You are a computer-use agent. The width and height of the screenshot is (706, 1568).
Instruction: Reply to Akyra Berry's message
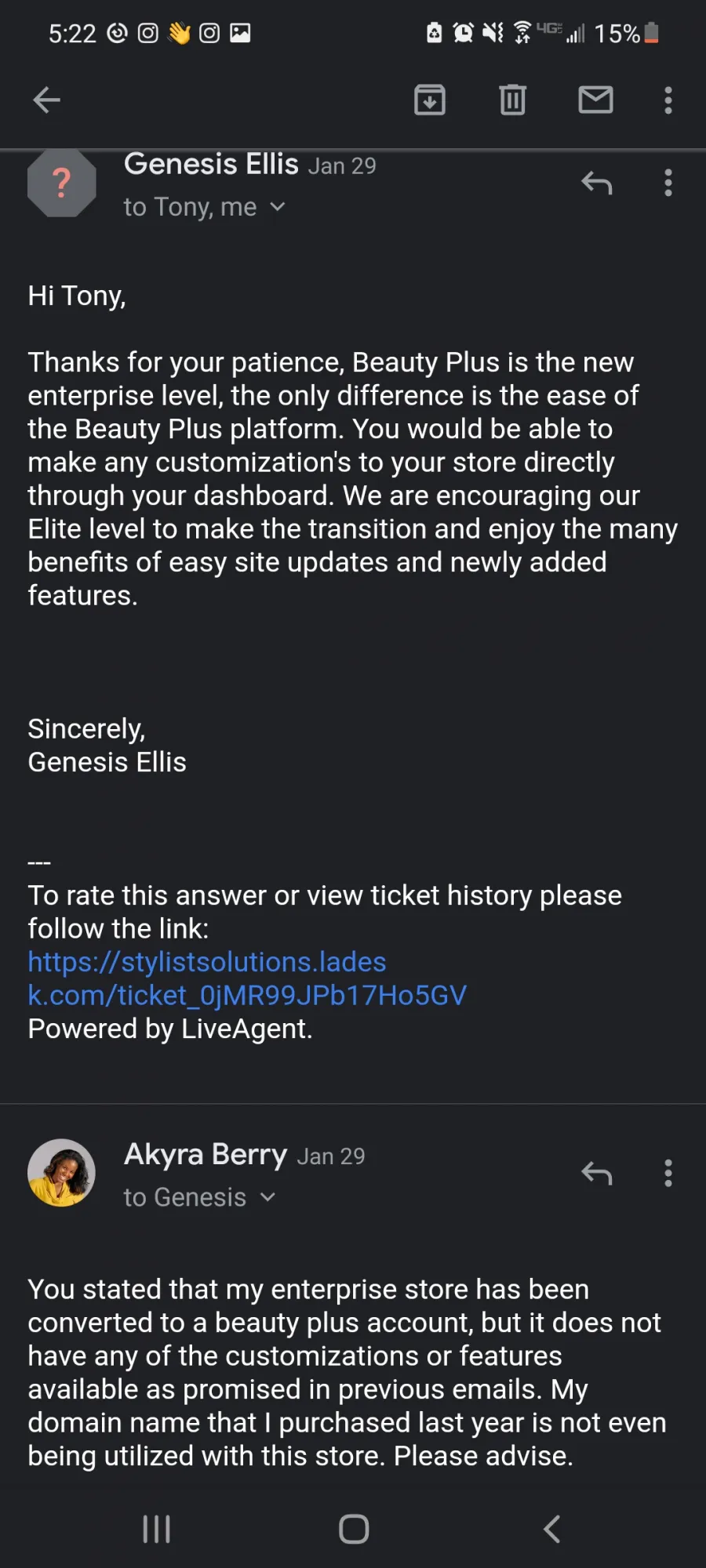[596, 1173]
